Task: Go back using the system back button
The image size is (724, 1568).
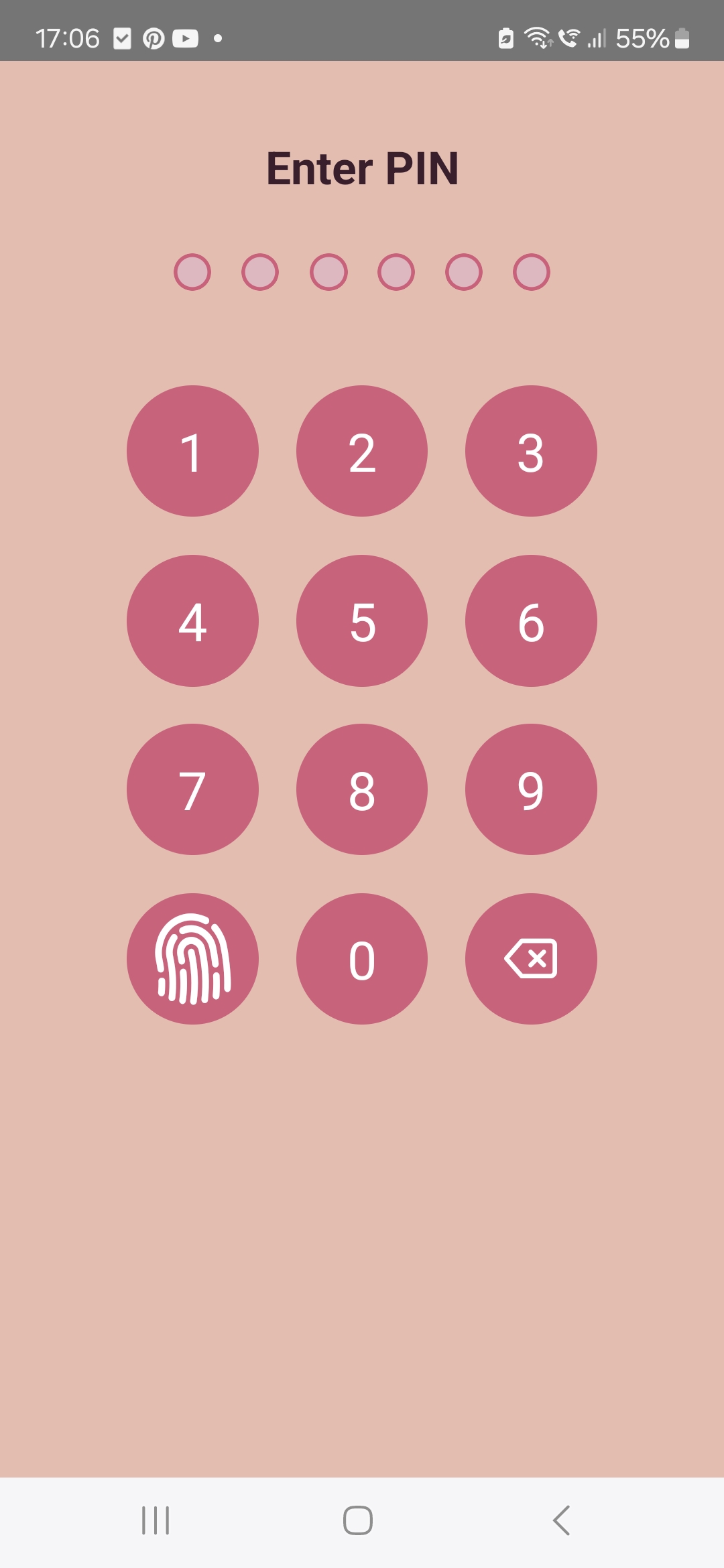Action: (x=561, y=1520)
